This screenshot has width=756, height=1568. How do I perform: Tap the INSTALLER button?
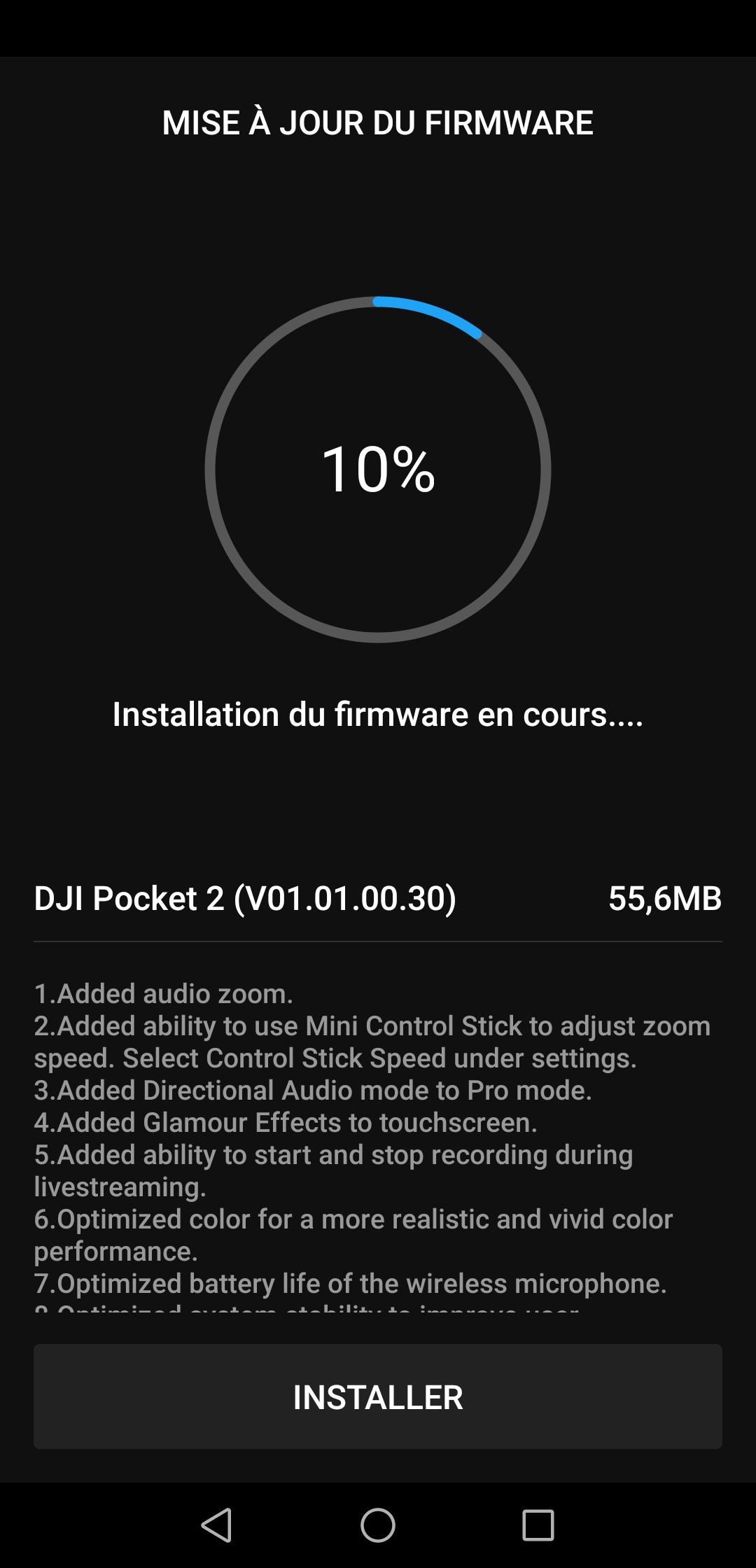point(378,1396)
